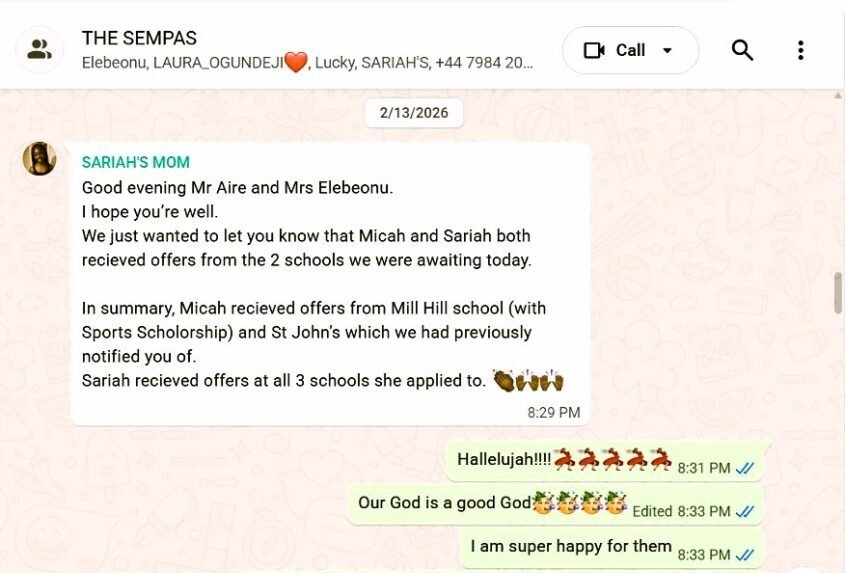Open SARIAH'S MOM sender name
This screenshot has height=573, width=845.
pos(135,162)
